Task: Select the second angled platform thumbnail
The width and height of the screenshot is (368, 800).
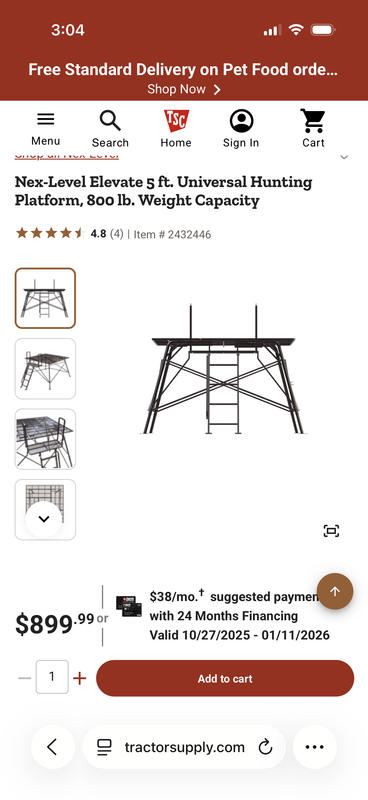Action: pyautogui.click(x=45, y=368)
